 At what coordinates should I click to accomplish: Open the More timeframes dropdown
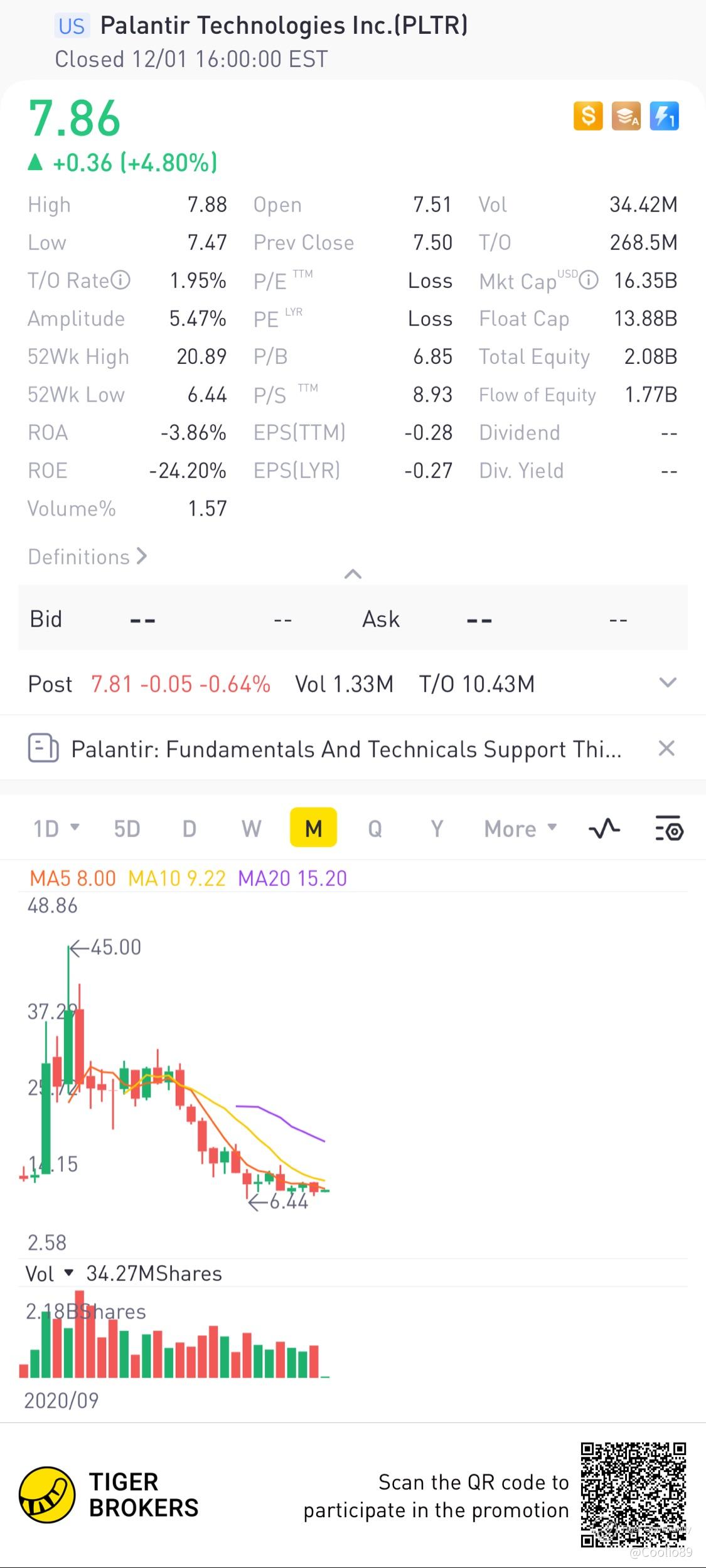(520, 828)
